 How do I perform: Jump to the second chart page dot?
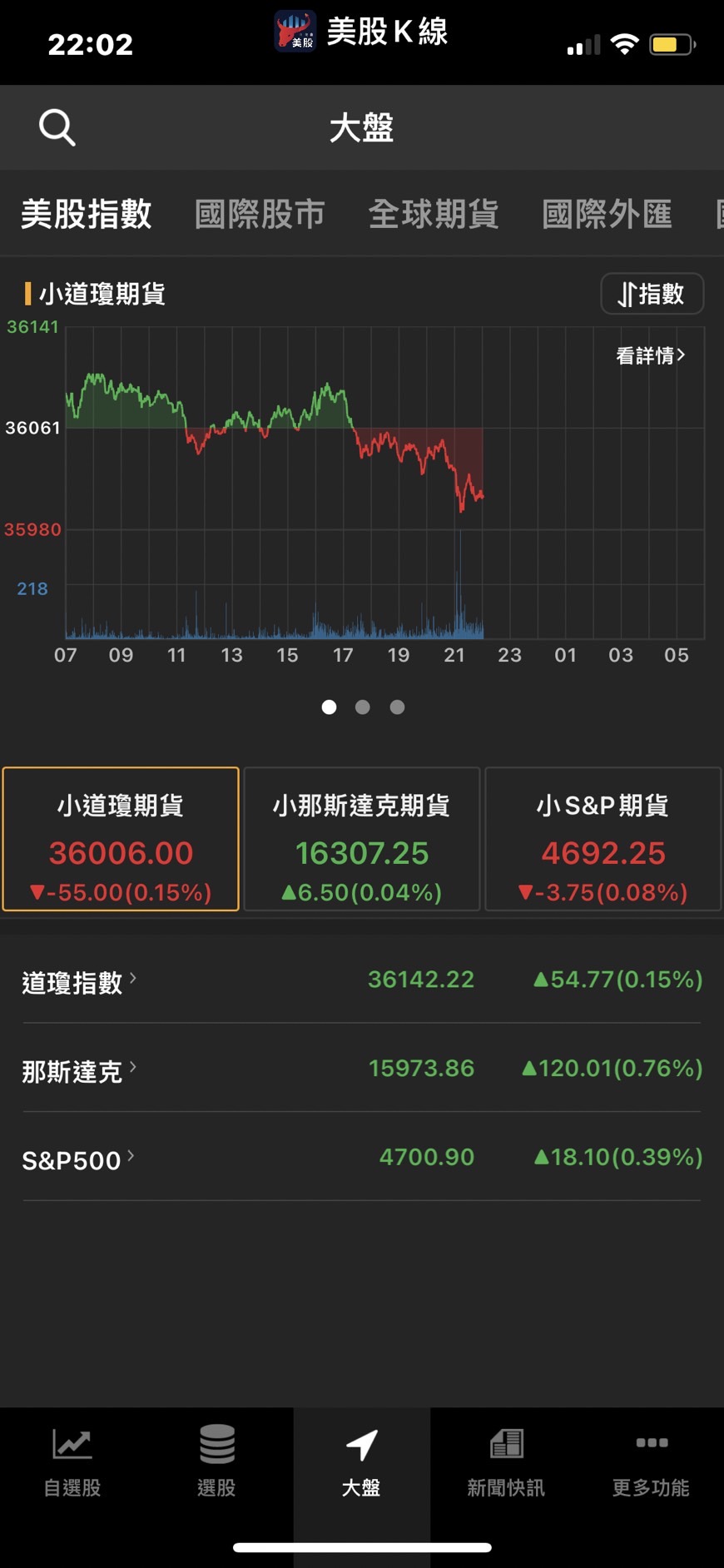(363, 707)
